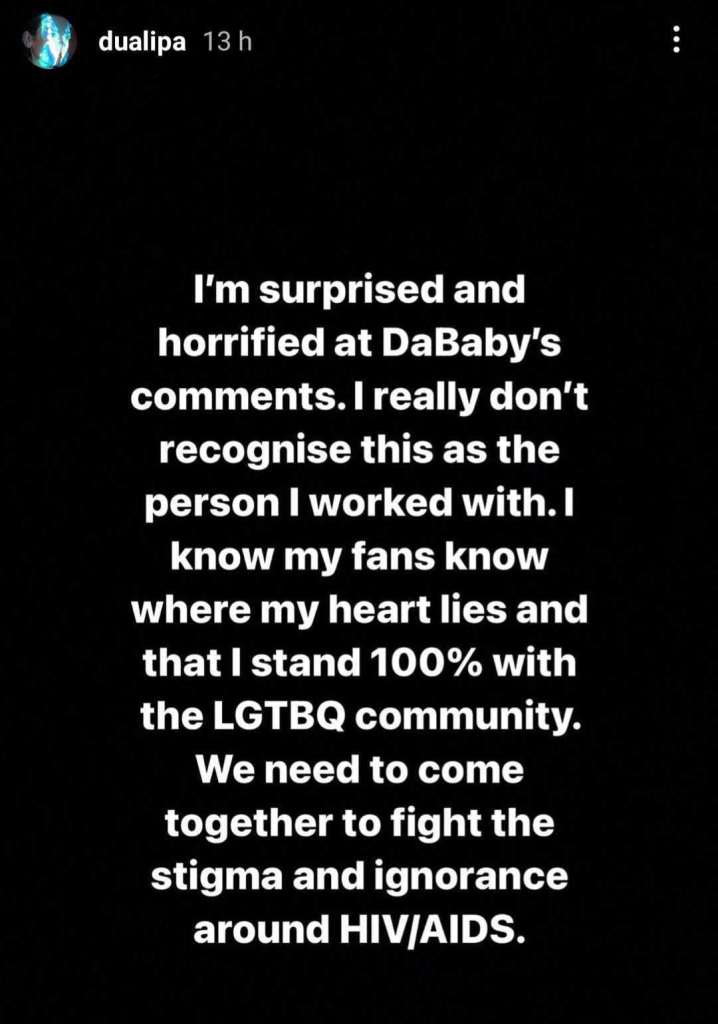Open the dualipa profile picture
Image resolution: width=718 pixels, height=1024 pixels.
pos(51,43)
